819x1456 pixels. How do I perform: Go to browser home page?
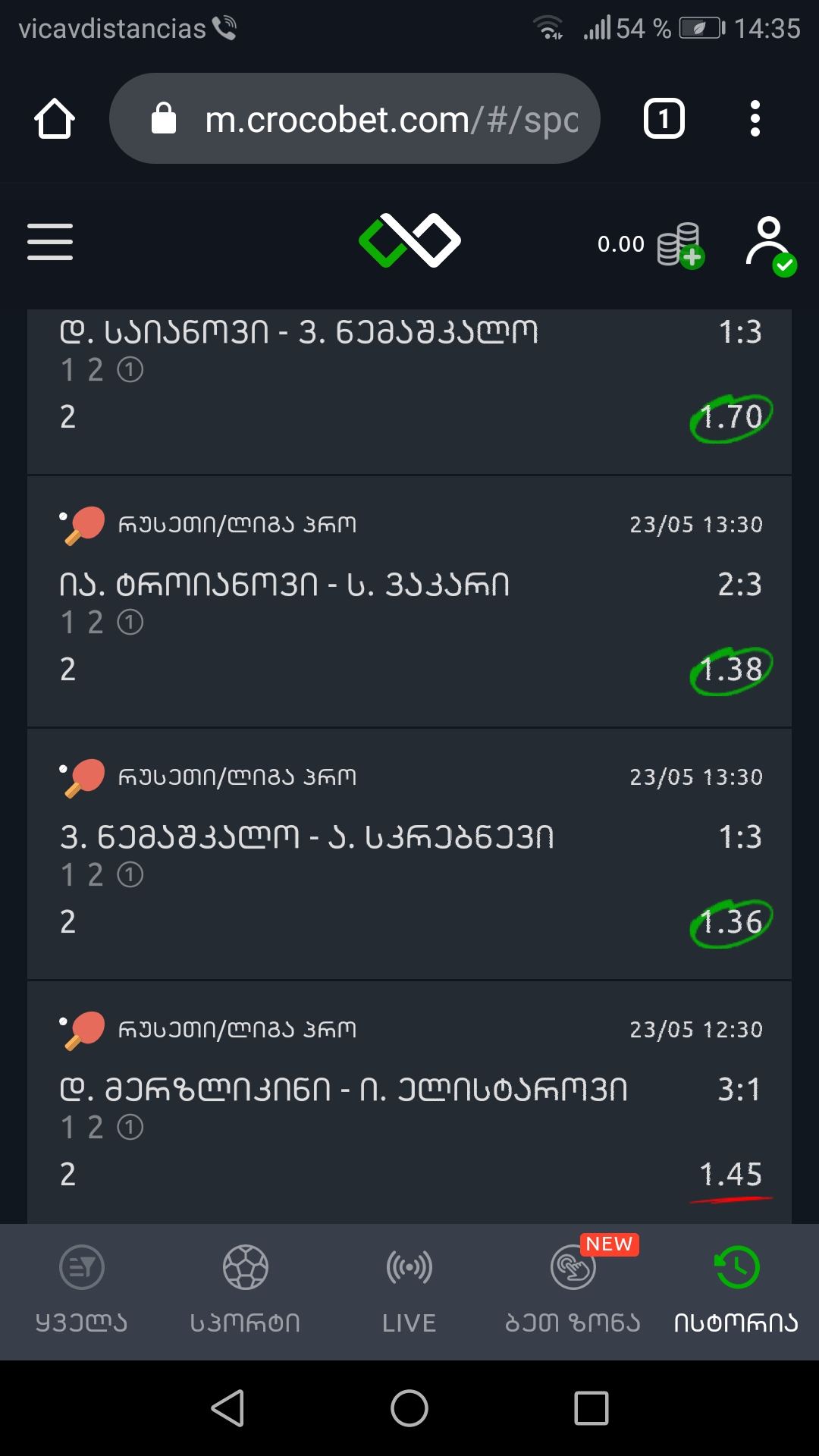point(55,119)
